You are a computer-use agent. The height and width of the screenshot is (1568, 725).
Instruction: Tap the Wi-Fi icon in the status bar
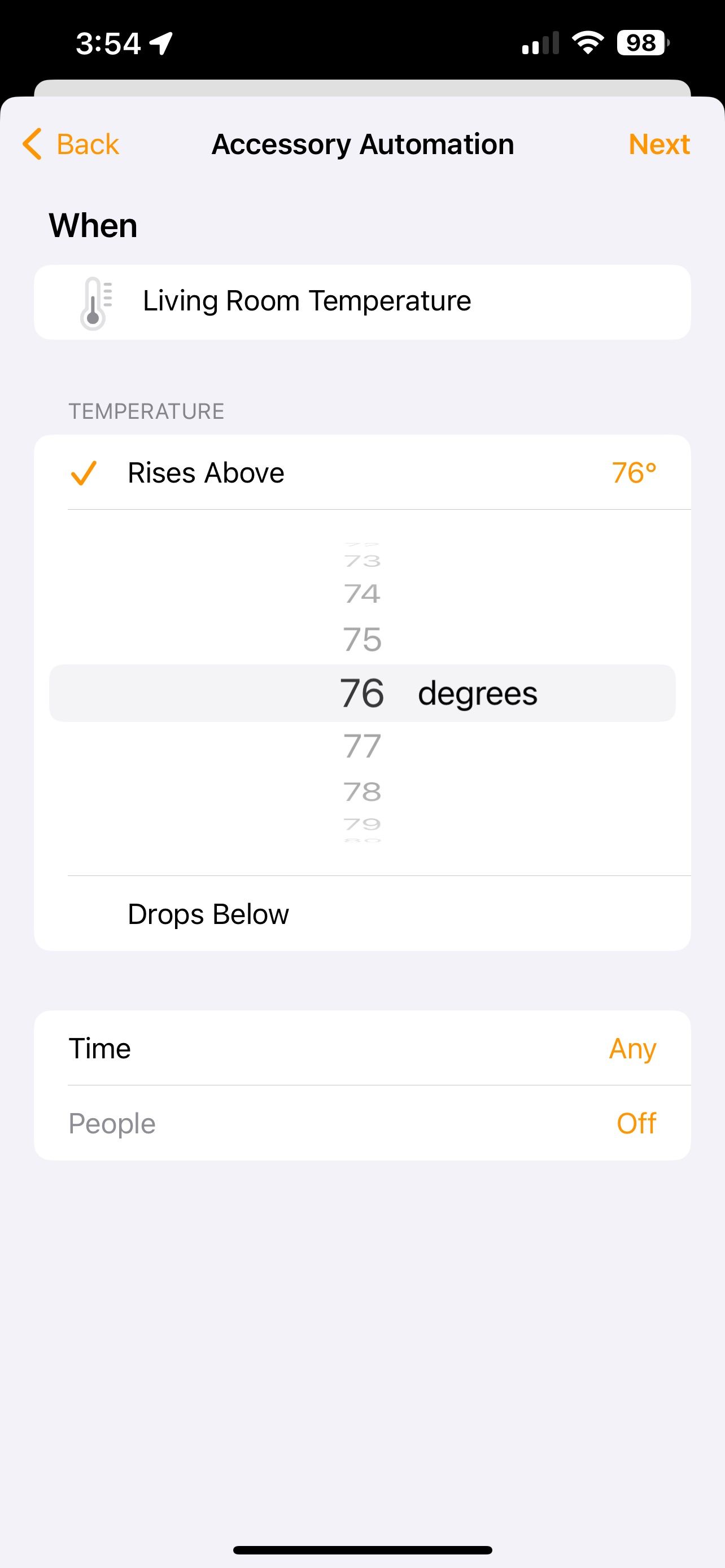pos(586,41)
